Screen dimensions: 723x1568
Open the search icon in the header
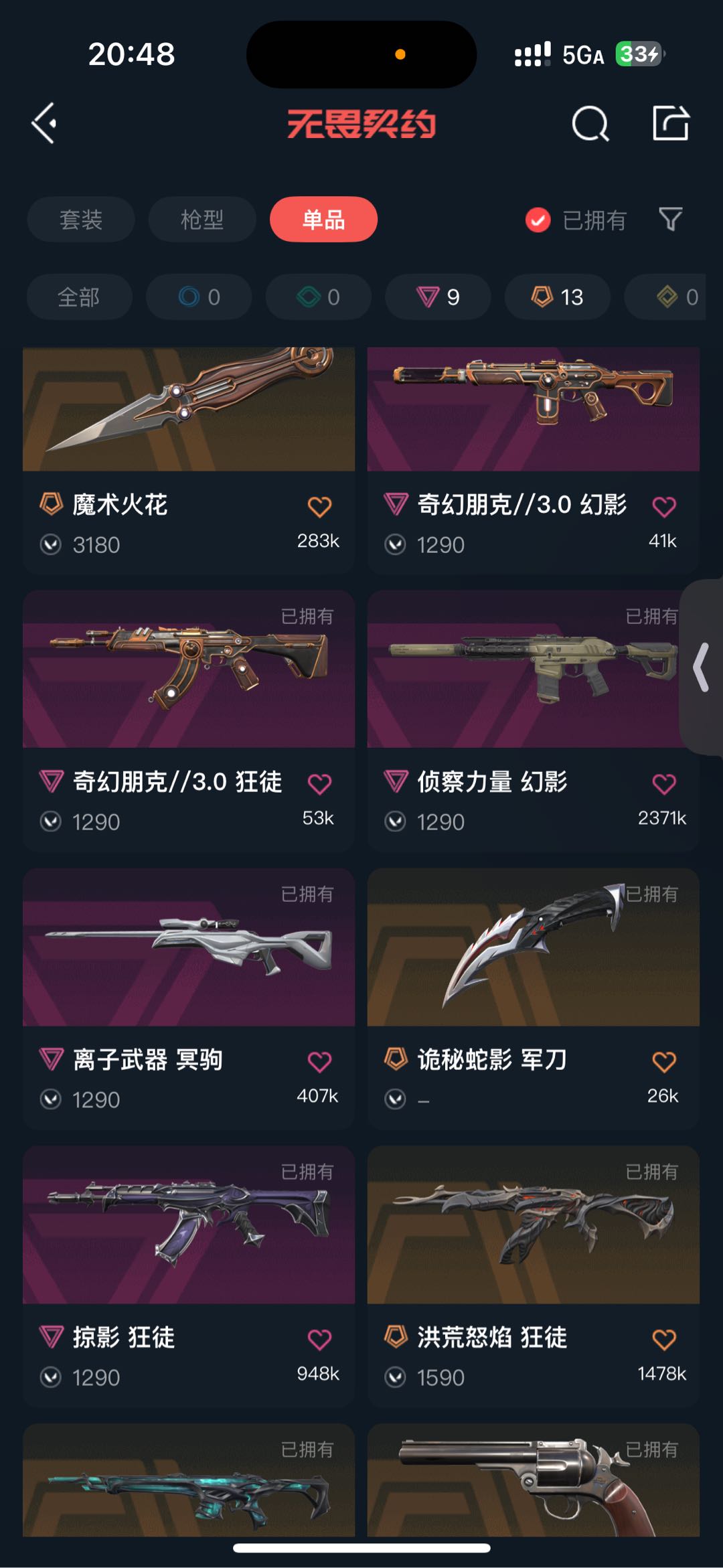[x=590, y=124]
